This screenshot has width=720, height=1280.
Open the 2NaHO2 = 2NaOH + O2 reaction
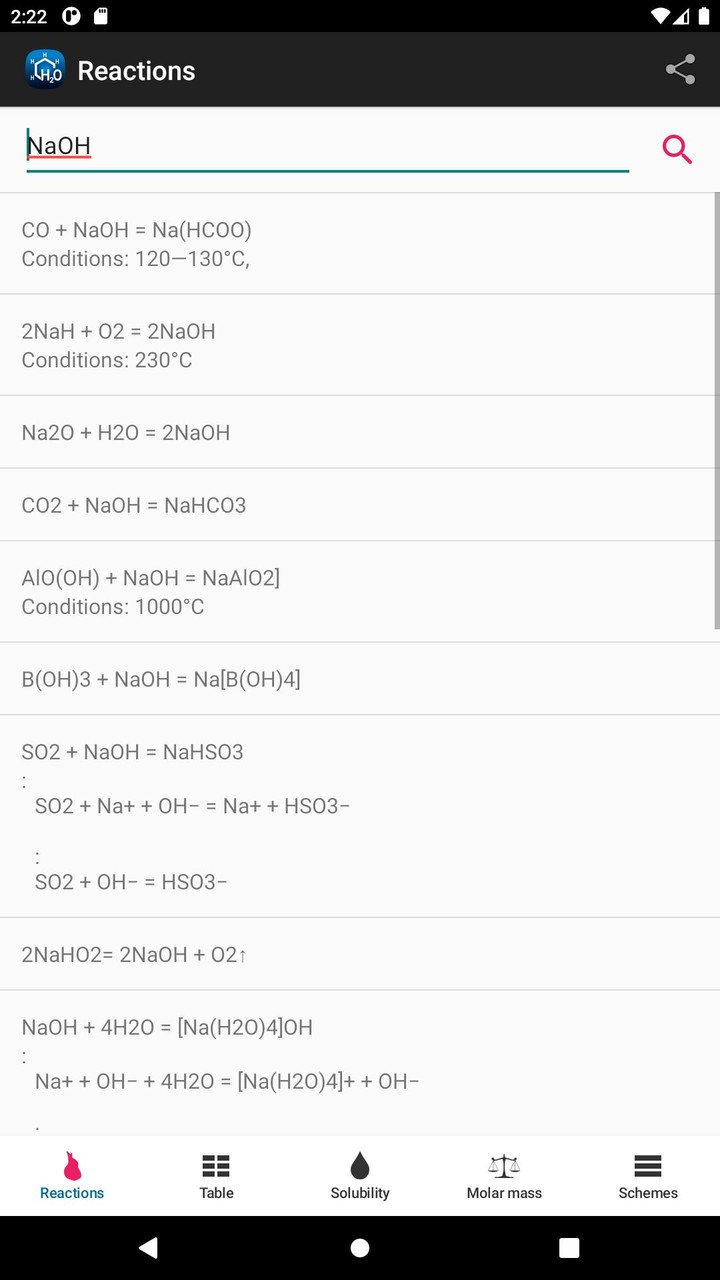click(360, 954)
